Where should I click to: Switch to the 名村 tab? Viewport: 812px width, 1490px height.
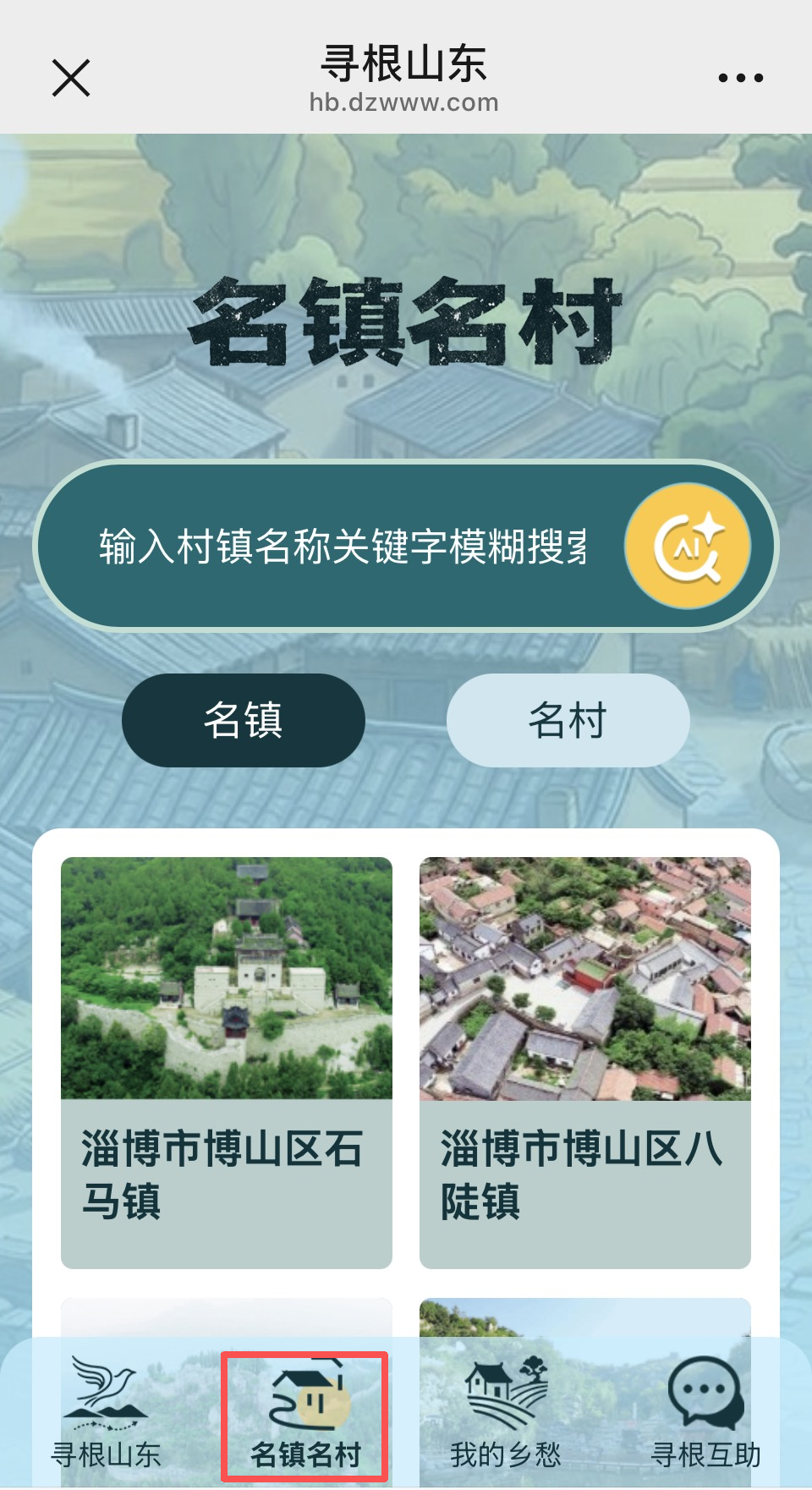click(x=568, y=721)
